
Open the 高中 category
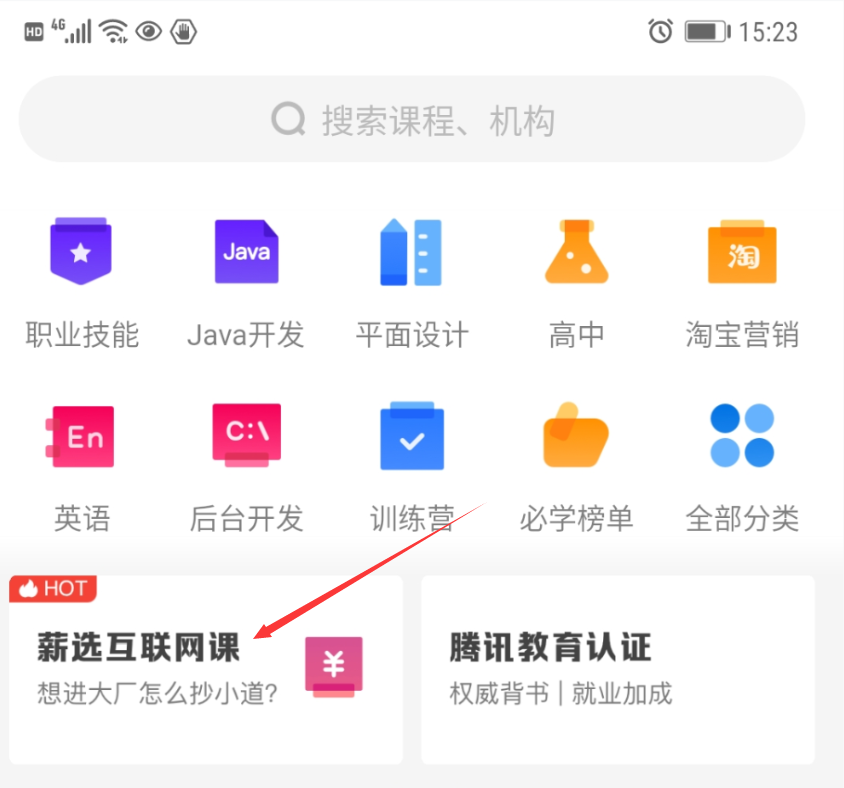pos(576,280)
